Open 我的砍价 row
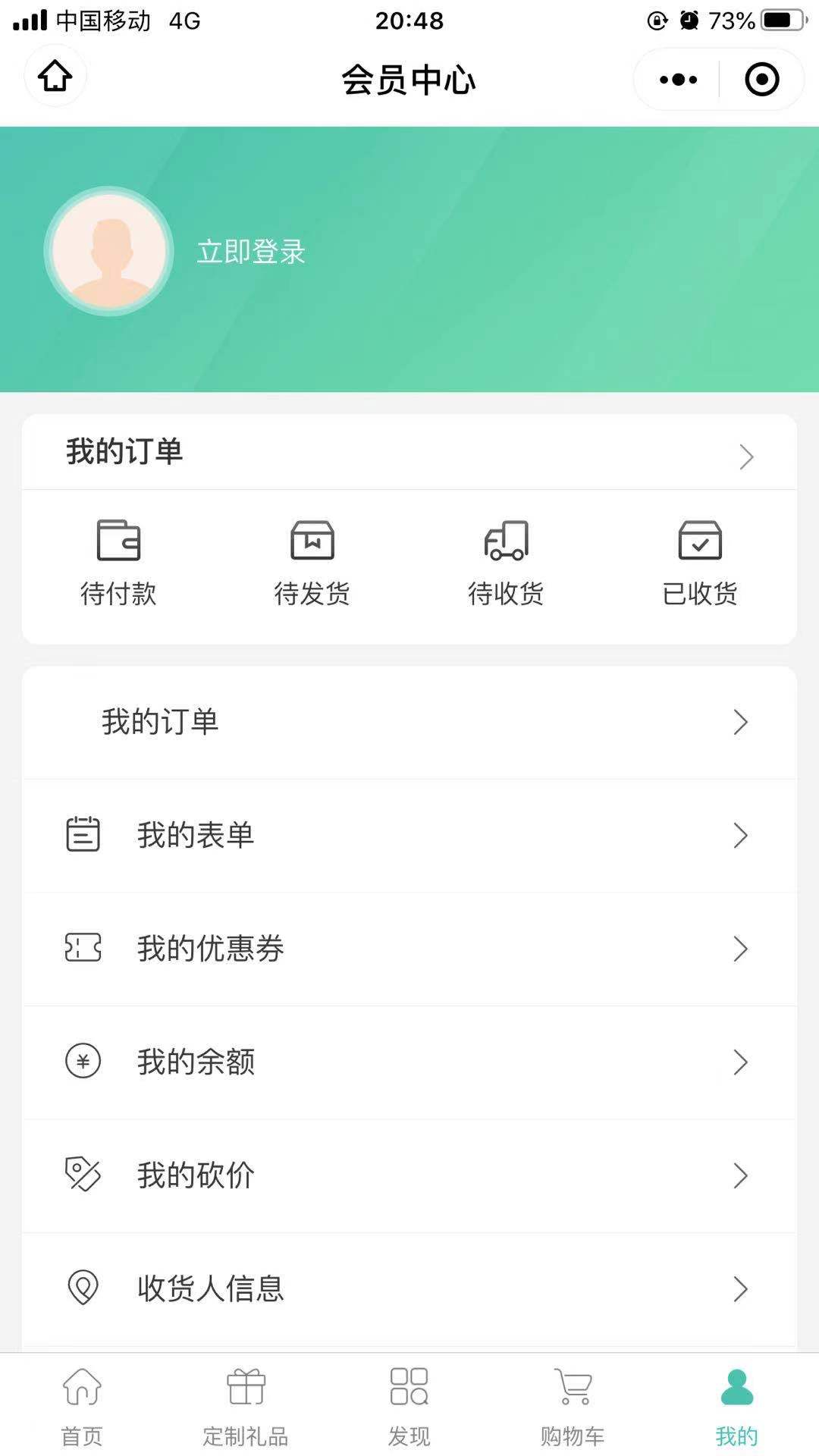Viewport: 819px width, 1456px height. tap(409, 1175)
